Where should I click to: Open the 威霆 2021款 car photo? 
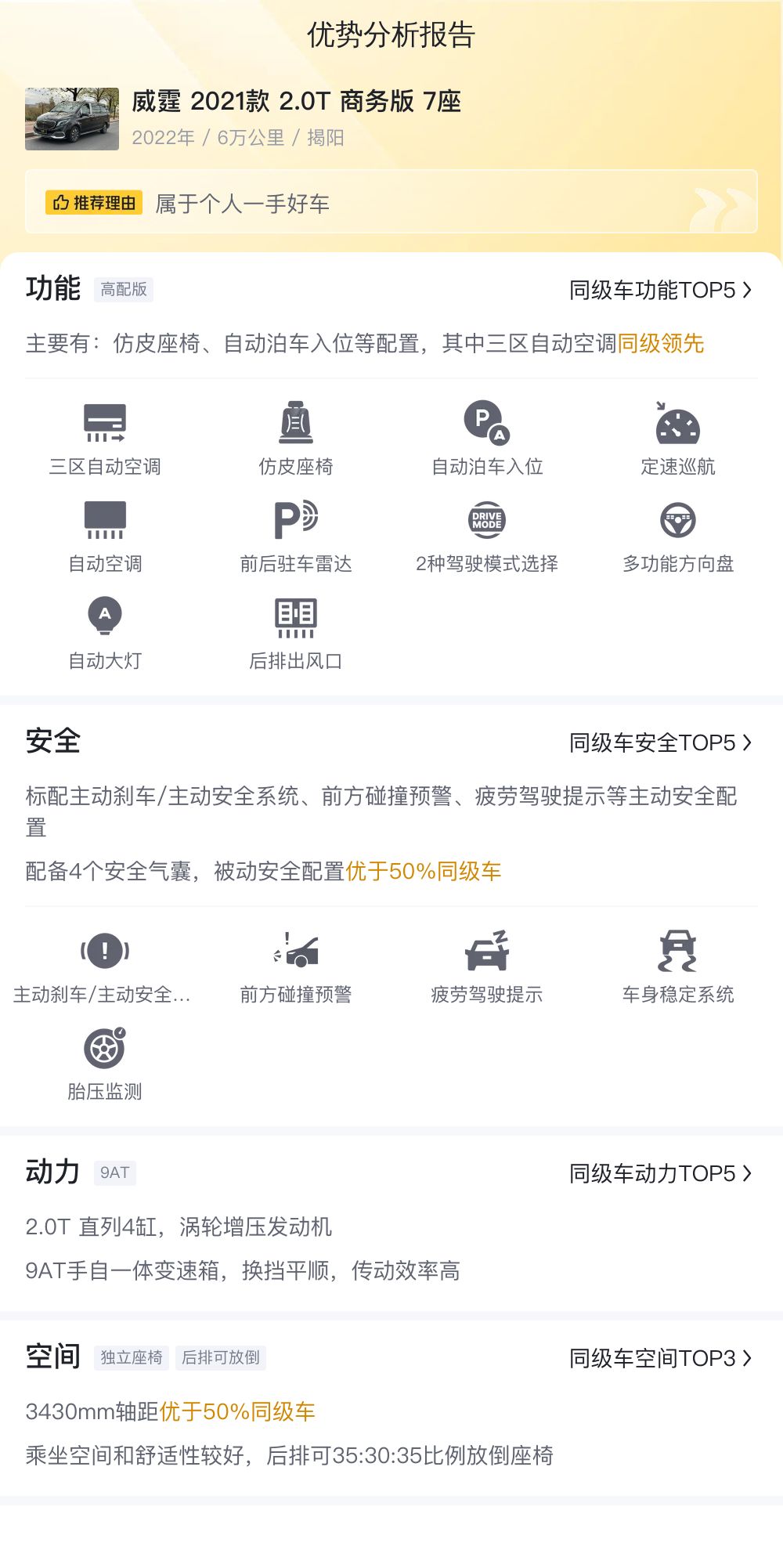tap(72, 119)
